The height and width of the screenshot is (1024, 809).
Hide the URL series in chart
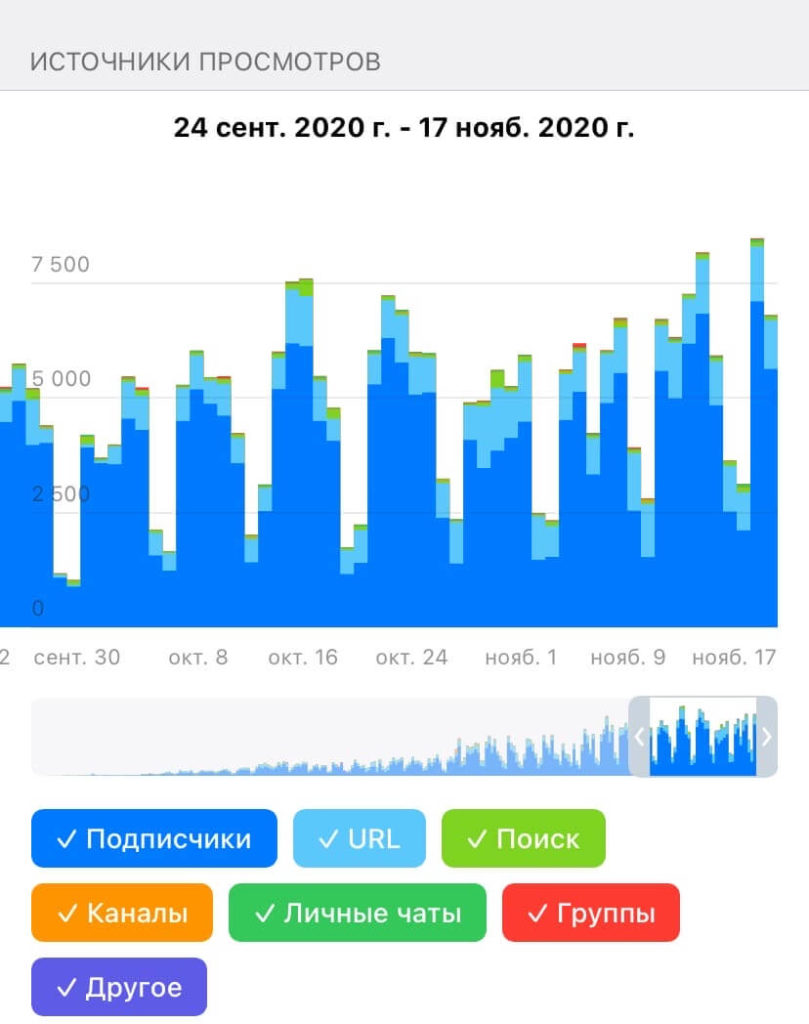359,838
